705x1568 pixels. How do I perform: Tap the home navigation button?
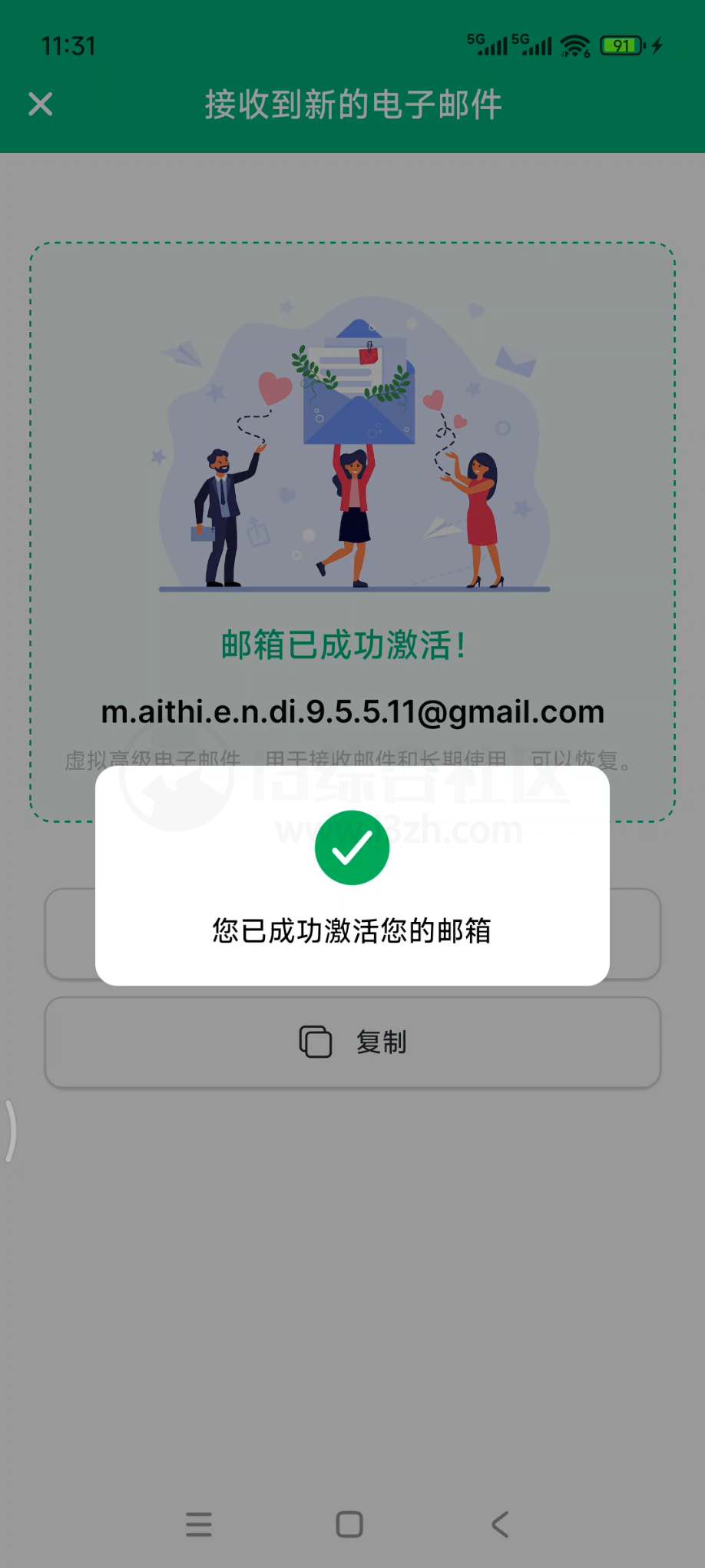pyautogui.click(x=349, y=1526)
